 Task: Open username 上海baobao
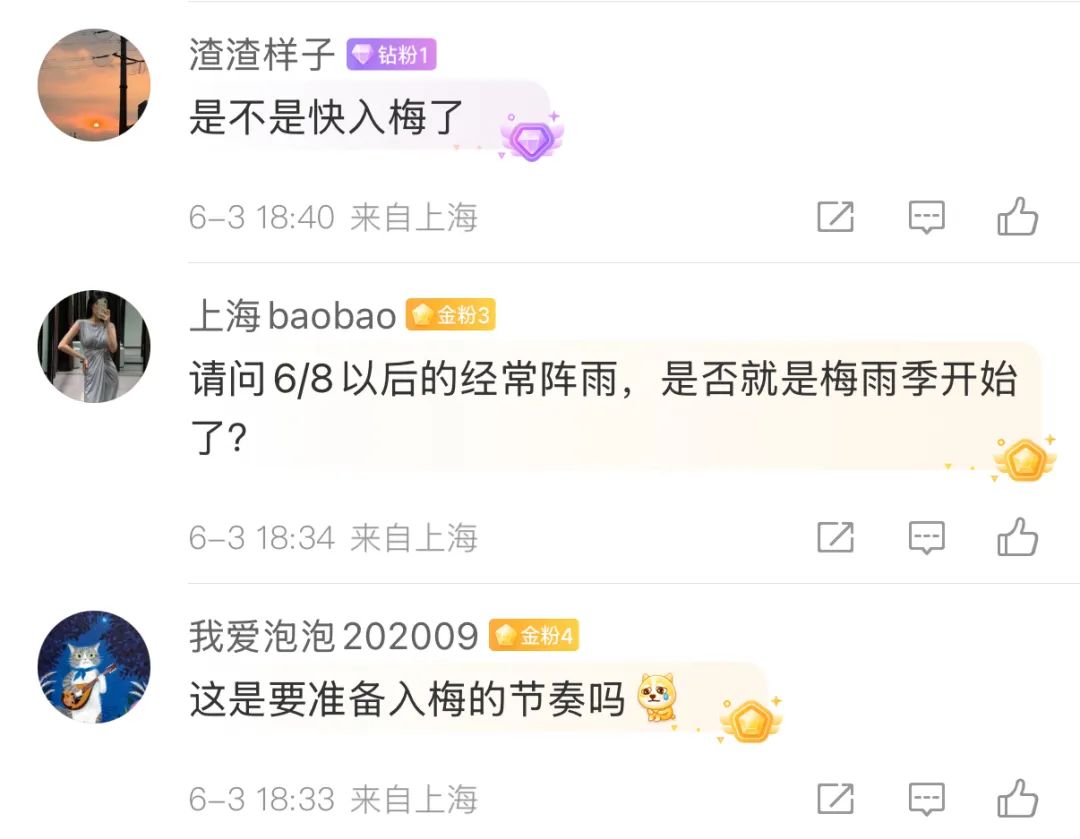click(x=292, y=316)
